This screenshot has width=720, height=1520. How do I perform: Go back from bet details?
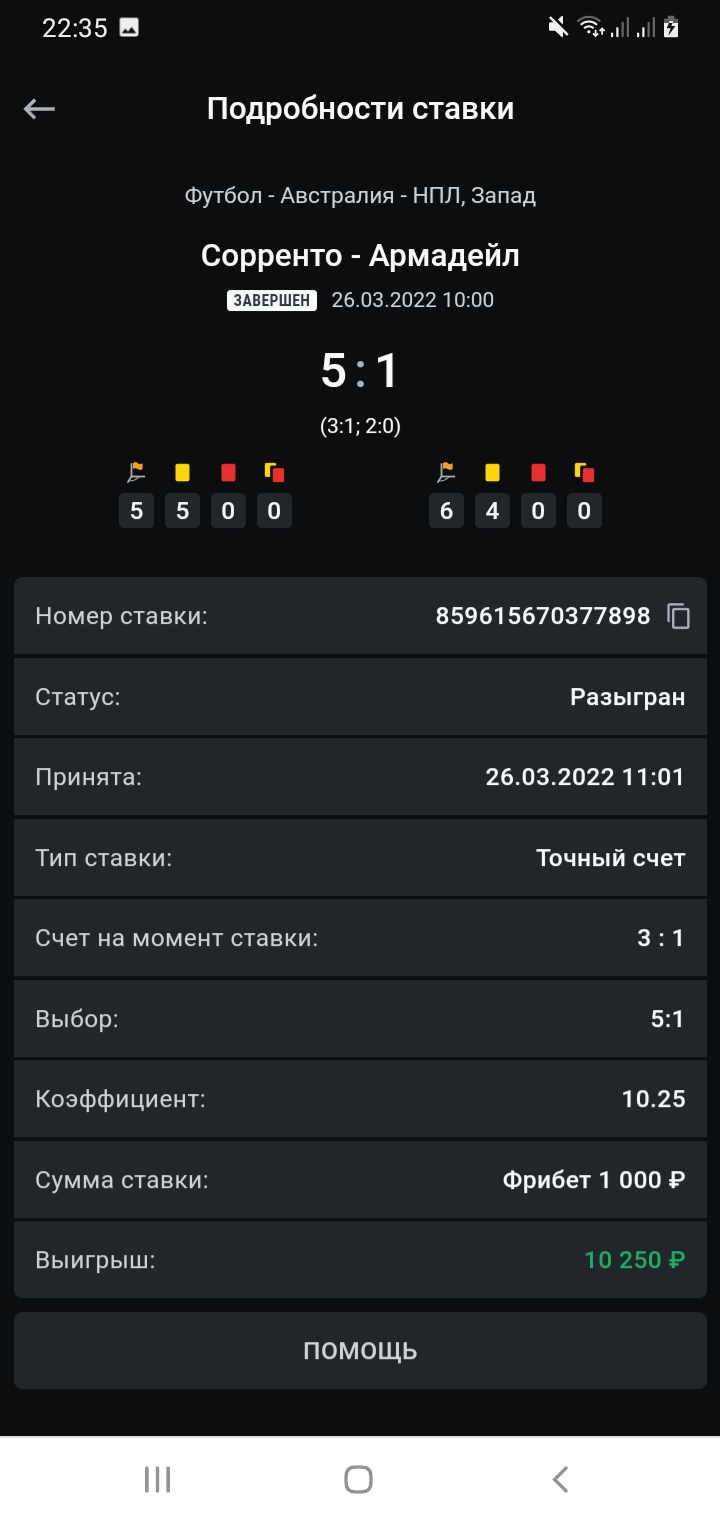coord(40,109)
